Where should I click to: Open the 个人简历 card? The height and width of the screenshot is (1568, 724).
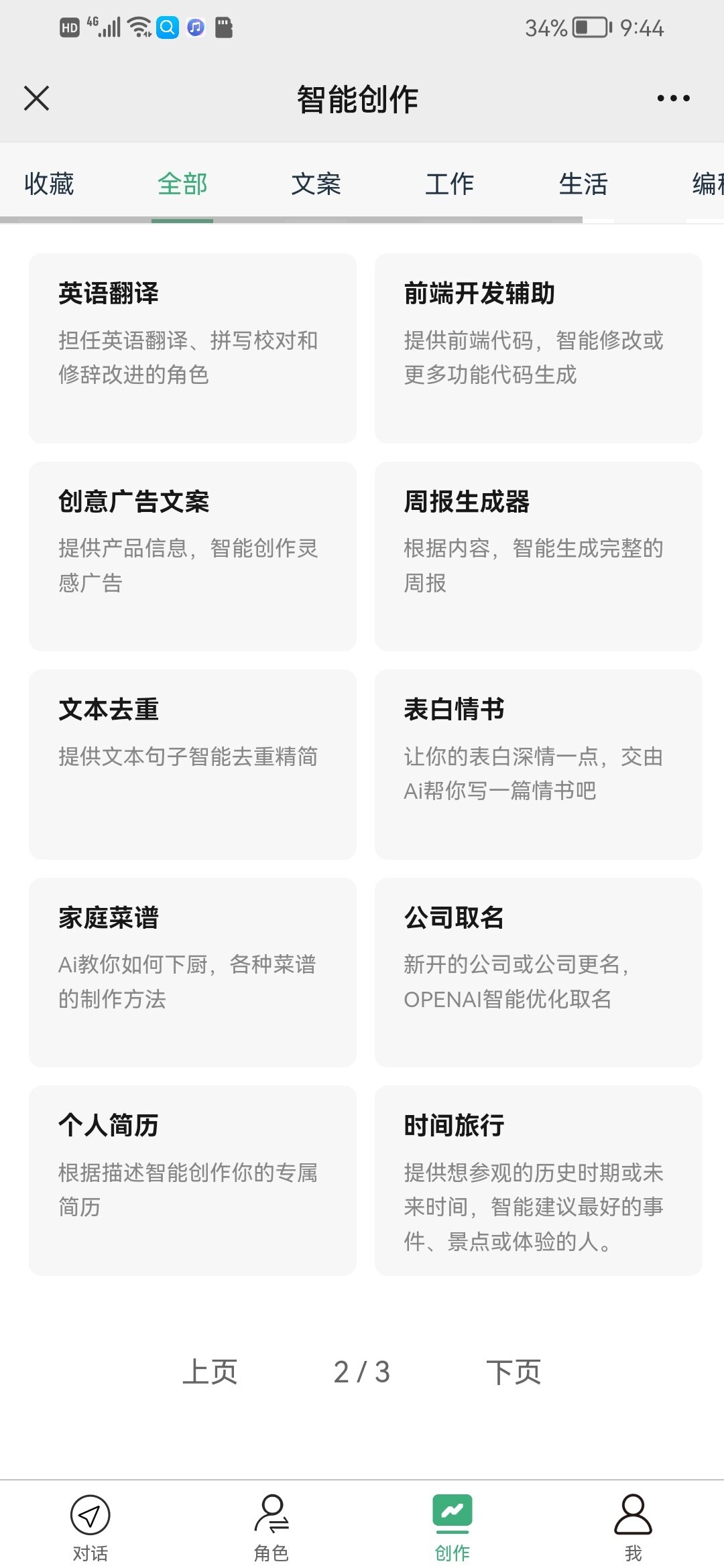pyautogui.click(x=192, y=1181)
